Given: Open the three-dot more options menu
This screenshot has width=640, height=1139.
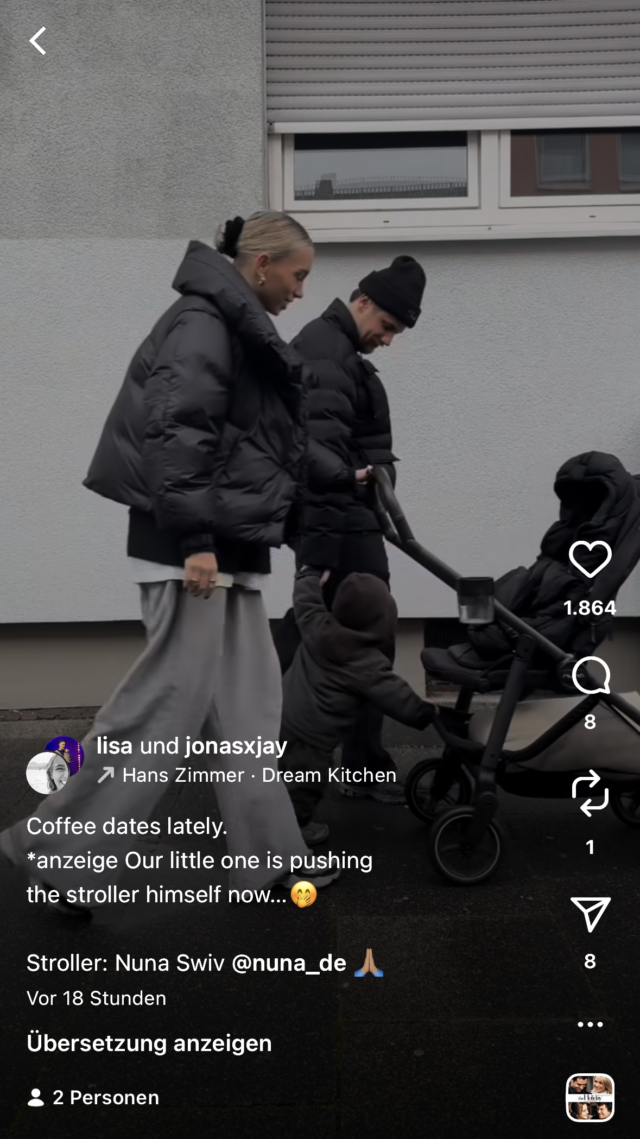Looking at the screenshot, I should pos(590,1024).
